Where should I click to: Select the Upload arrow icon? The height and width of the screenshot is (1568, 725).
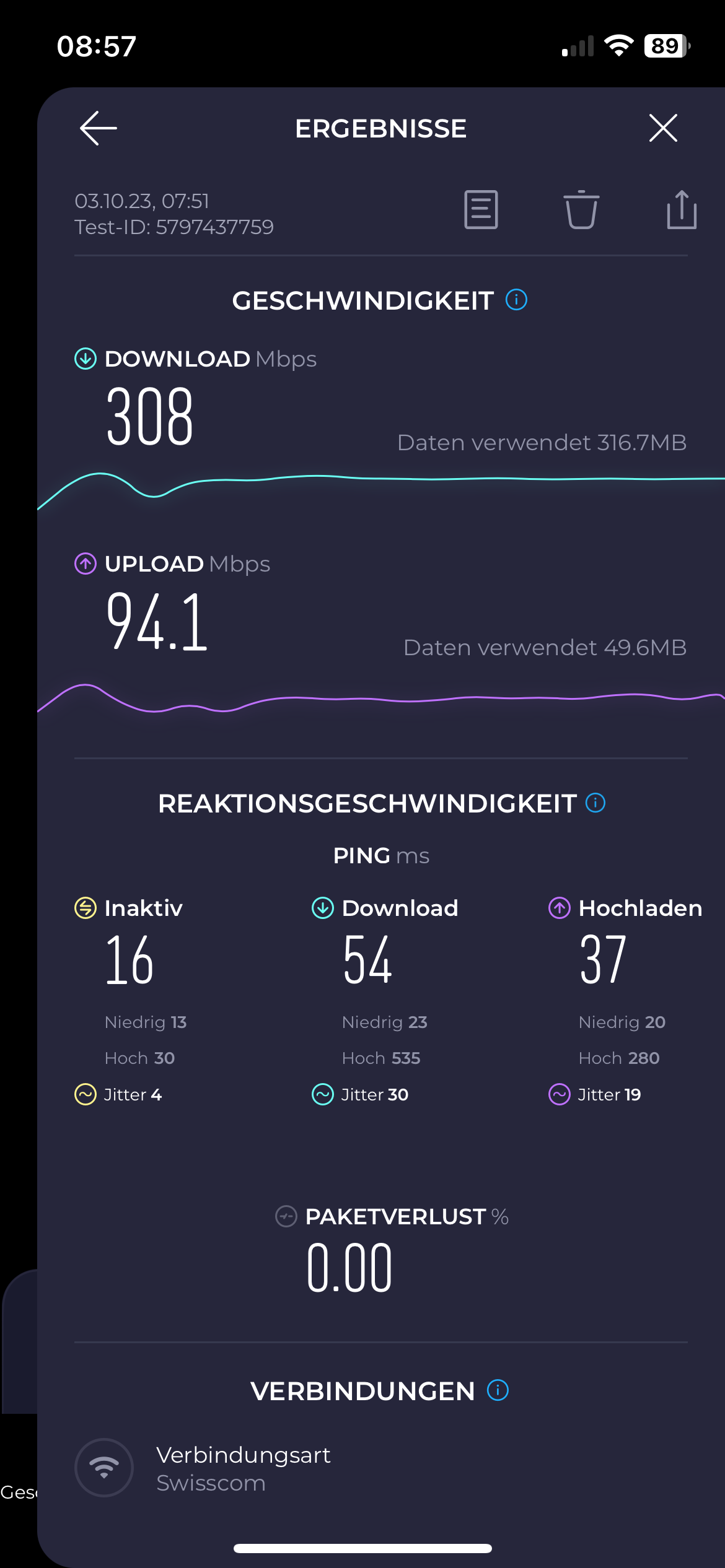tap(84, 564)
